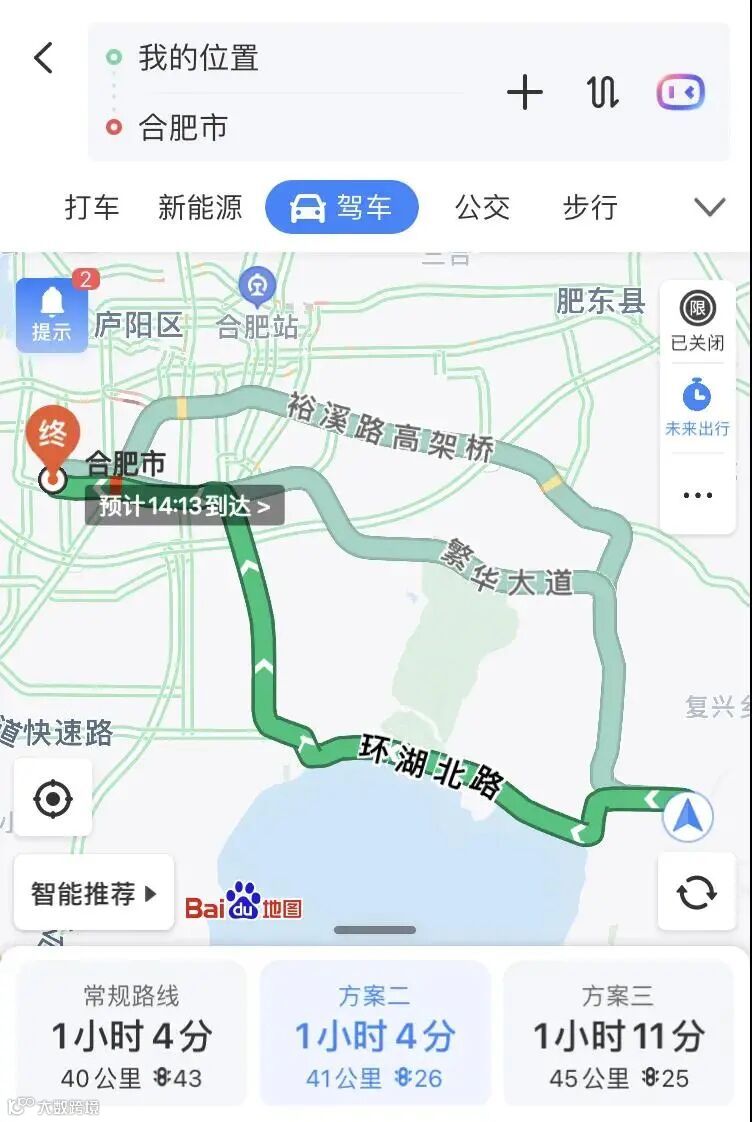Screen dimensions: 752x1122
Task: Switch to the 公交 transit tab
Action: (x=483, y=208)
